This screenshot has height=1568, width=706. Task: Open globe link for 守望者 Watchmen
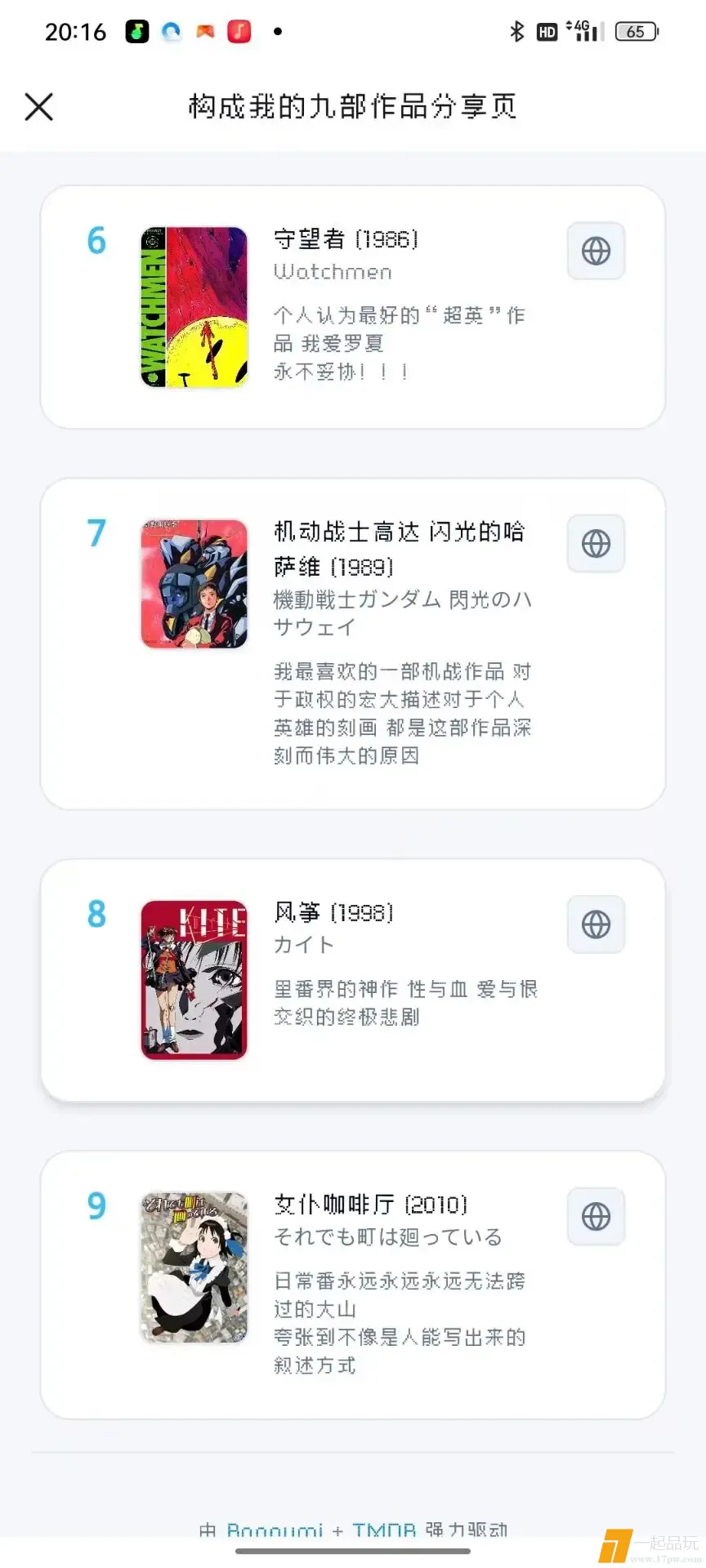point(596,251)
